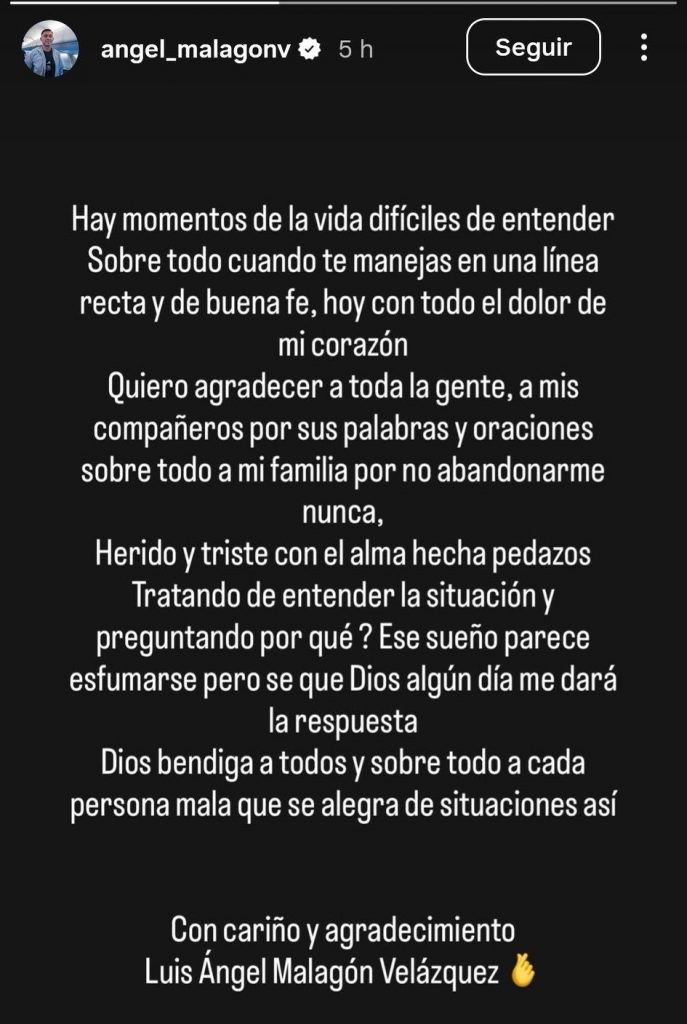This screenshot has width=687, height=1024.
Task: Tap the Seguir button
Action: [533, 47]
